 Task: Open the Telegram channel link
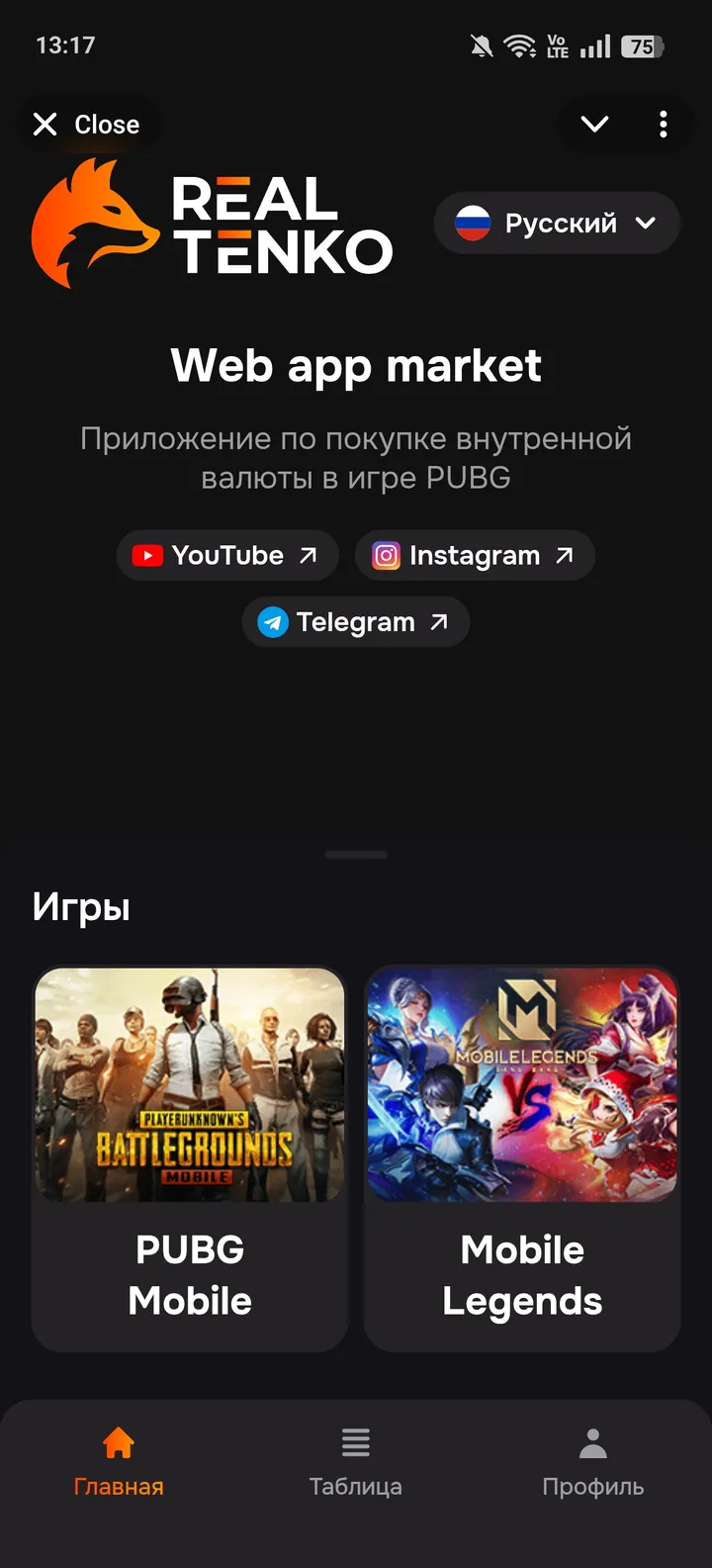(355, 622)
